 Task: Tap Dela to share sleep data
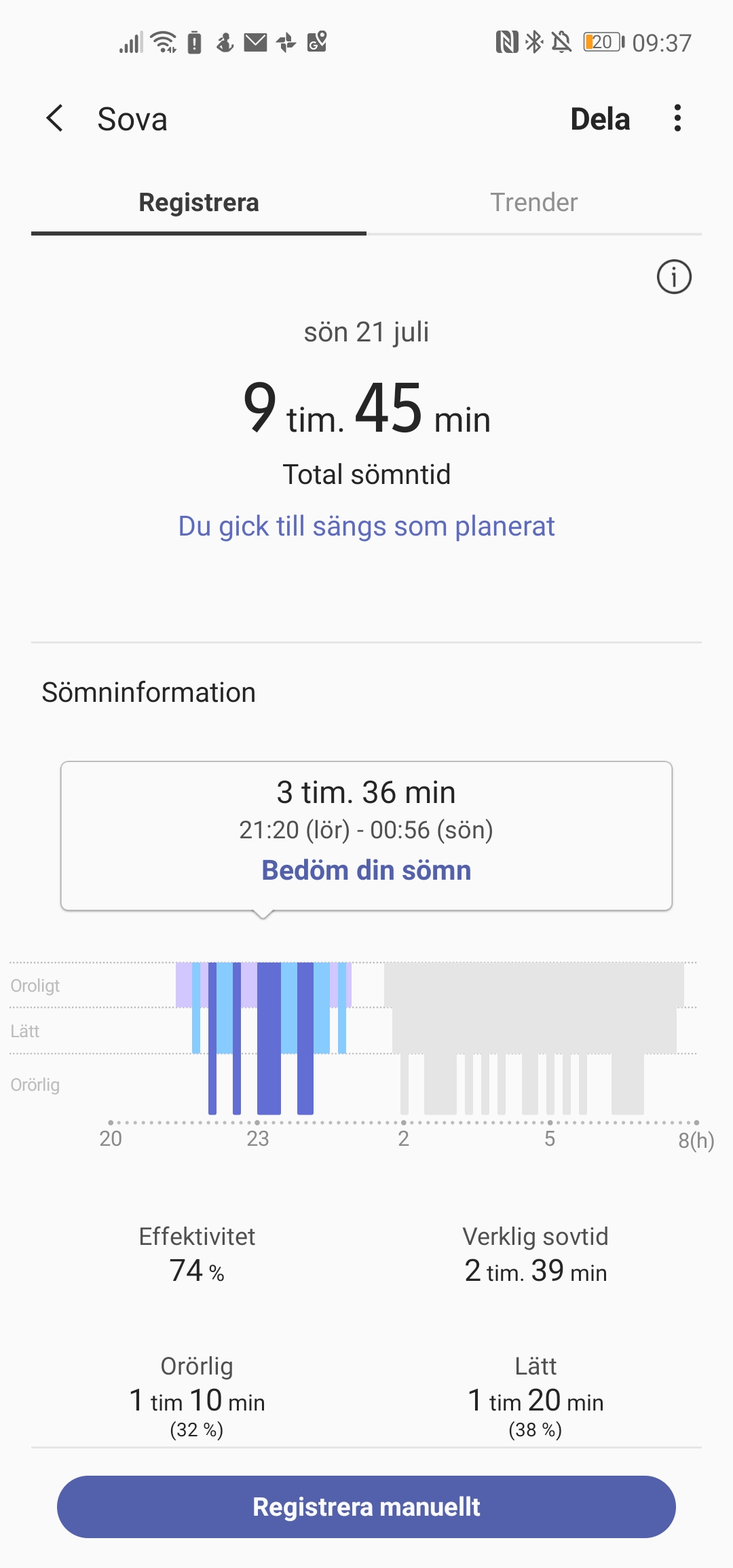[x=600, y=119]
